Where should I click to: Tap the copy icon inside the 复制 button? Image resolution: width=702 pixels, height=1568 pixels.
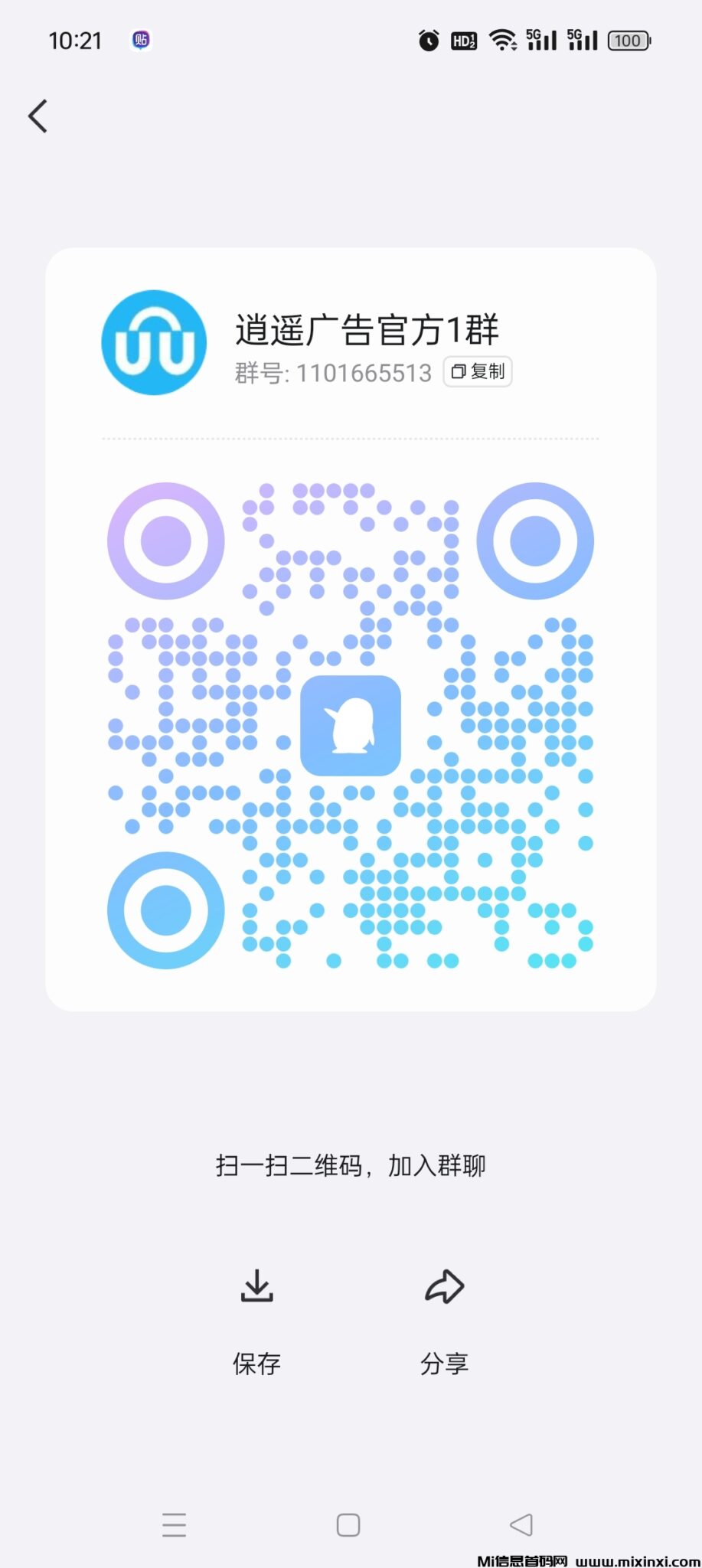pos(459,372)
